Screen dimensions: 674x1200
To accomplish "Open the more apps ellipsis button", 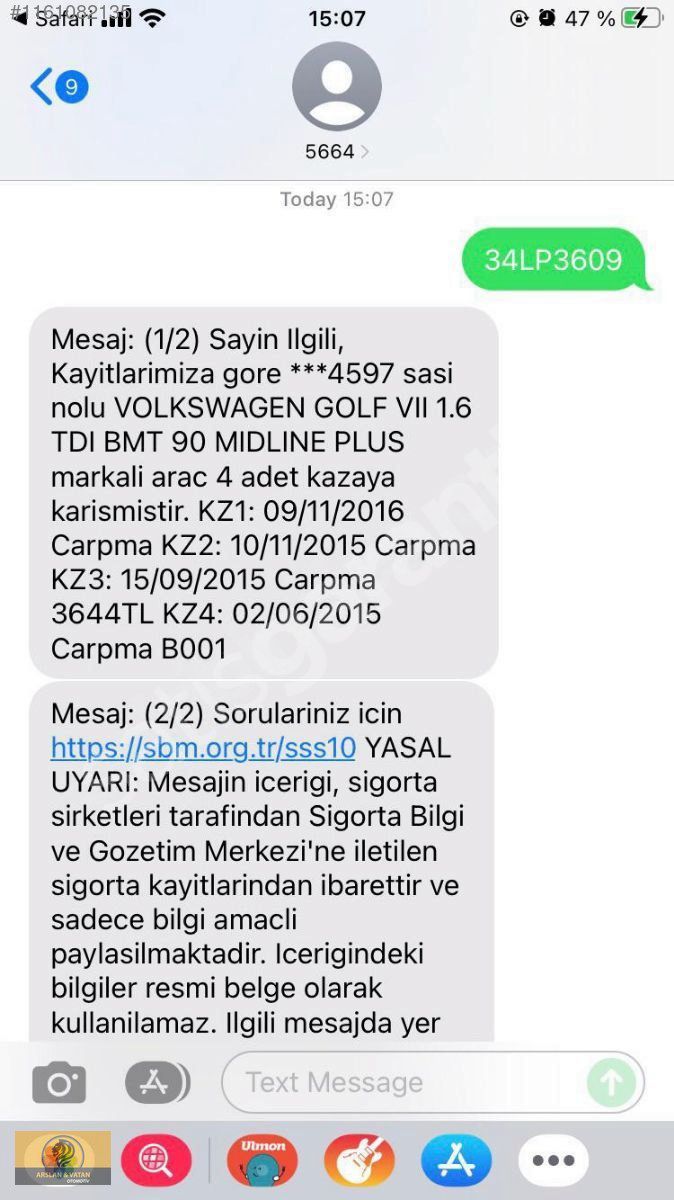I will tap(553, 1160).
